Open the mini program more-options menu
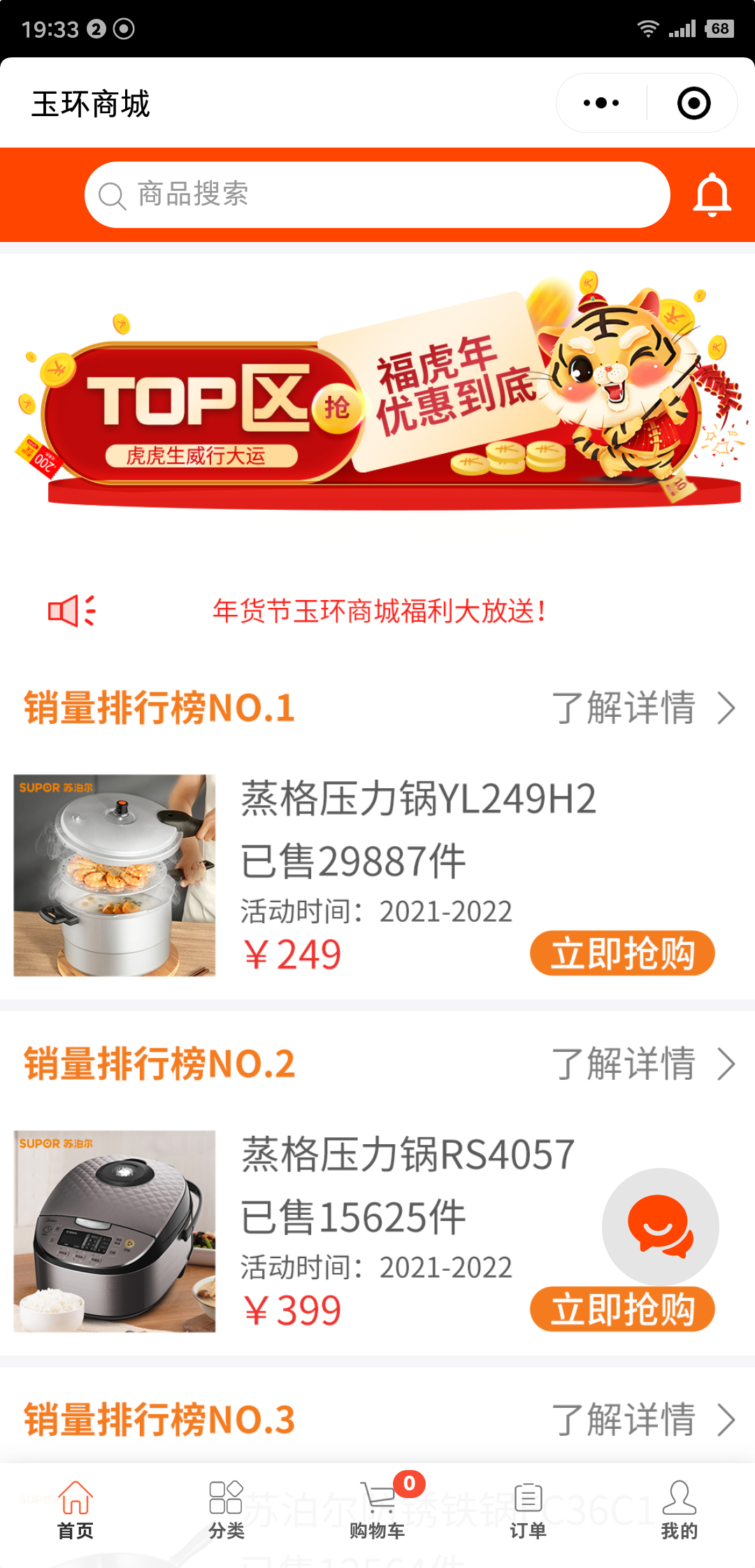Image resolution: width=755 pixels, height=1568 pixels. 601,104
